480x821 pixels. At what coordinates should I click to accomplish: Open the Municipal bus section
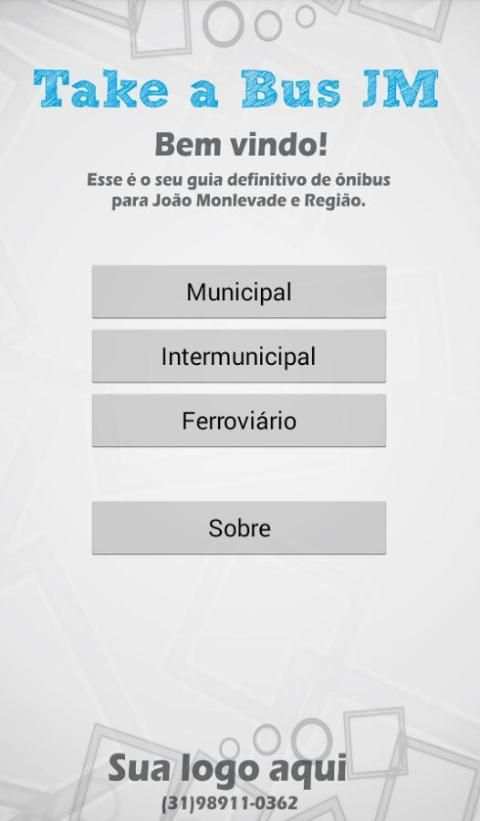pyautogui.click(x=239, y=292)
